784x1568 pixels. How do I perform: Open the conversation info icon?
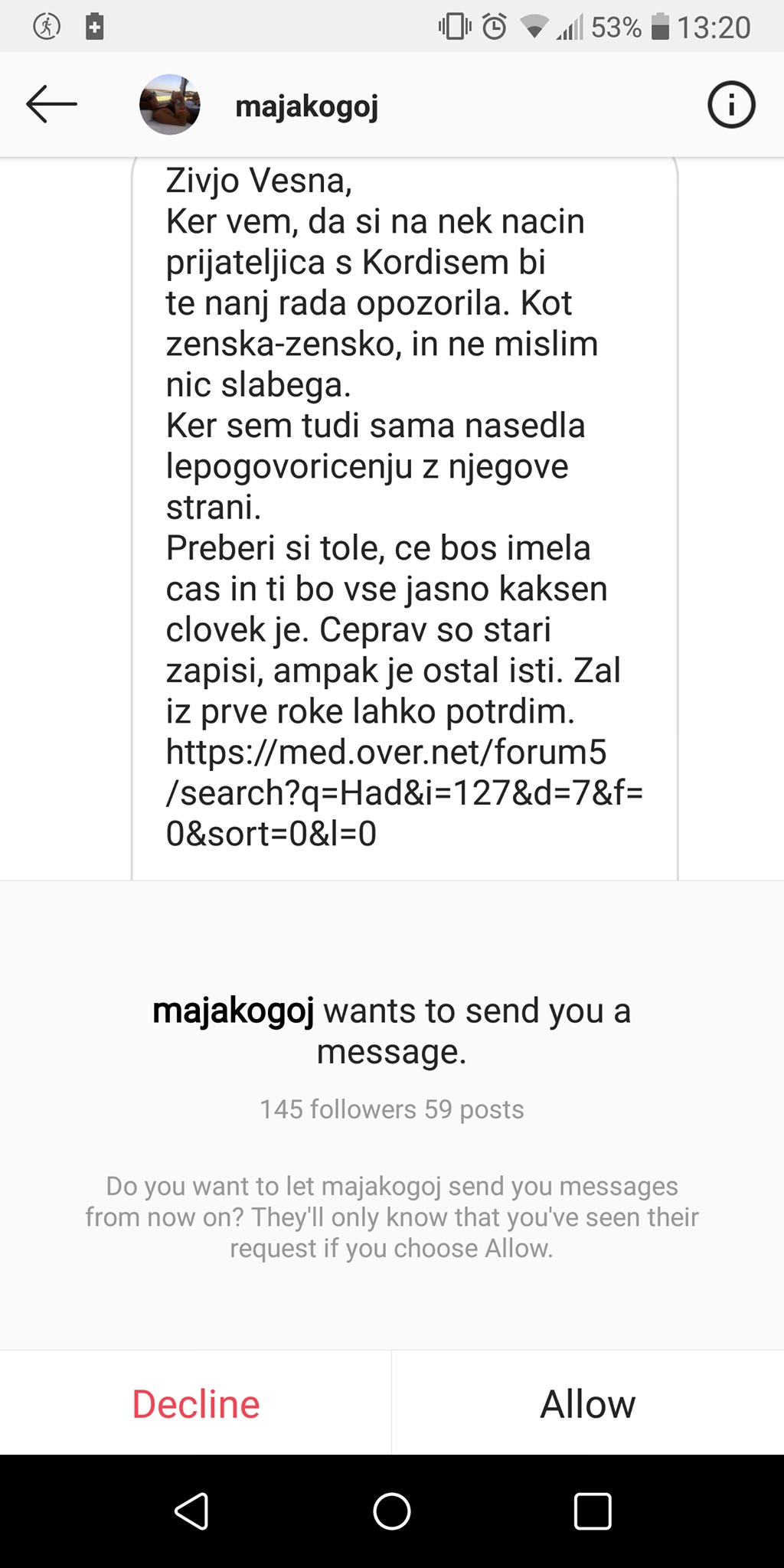point(731,105)
